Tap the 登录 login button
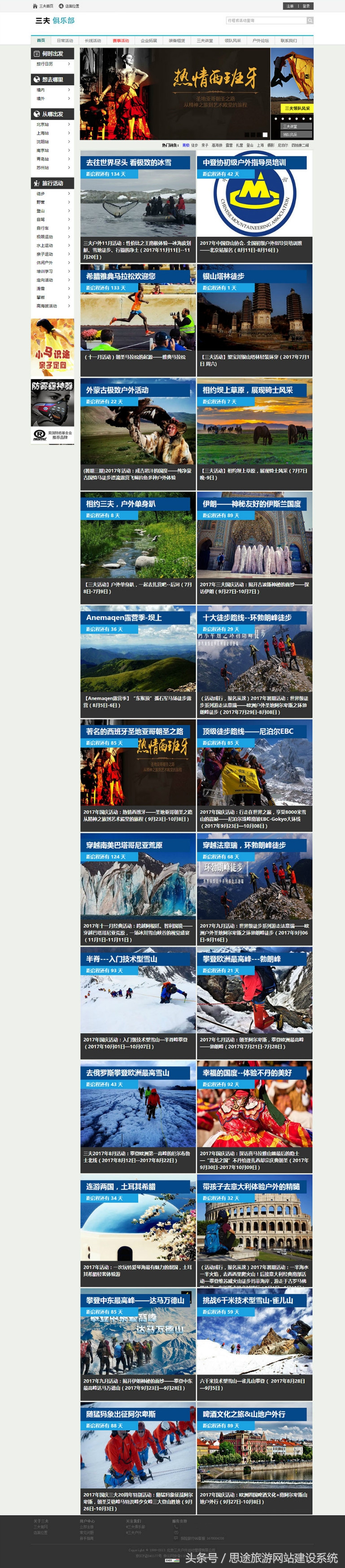Viewport: 345px width, 1568px height. click(306, 6)
